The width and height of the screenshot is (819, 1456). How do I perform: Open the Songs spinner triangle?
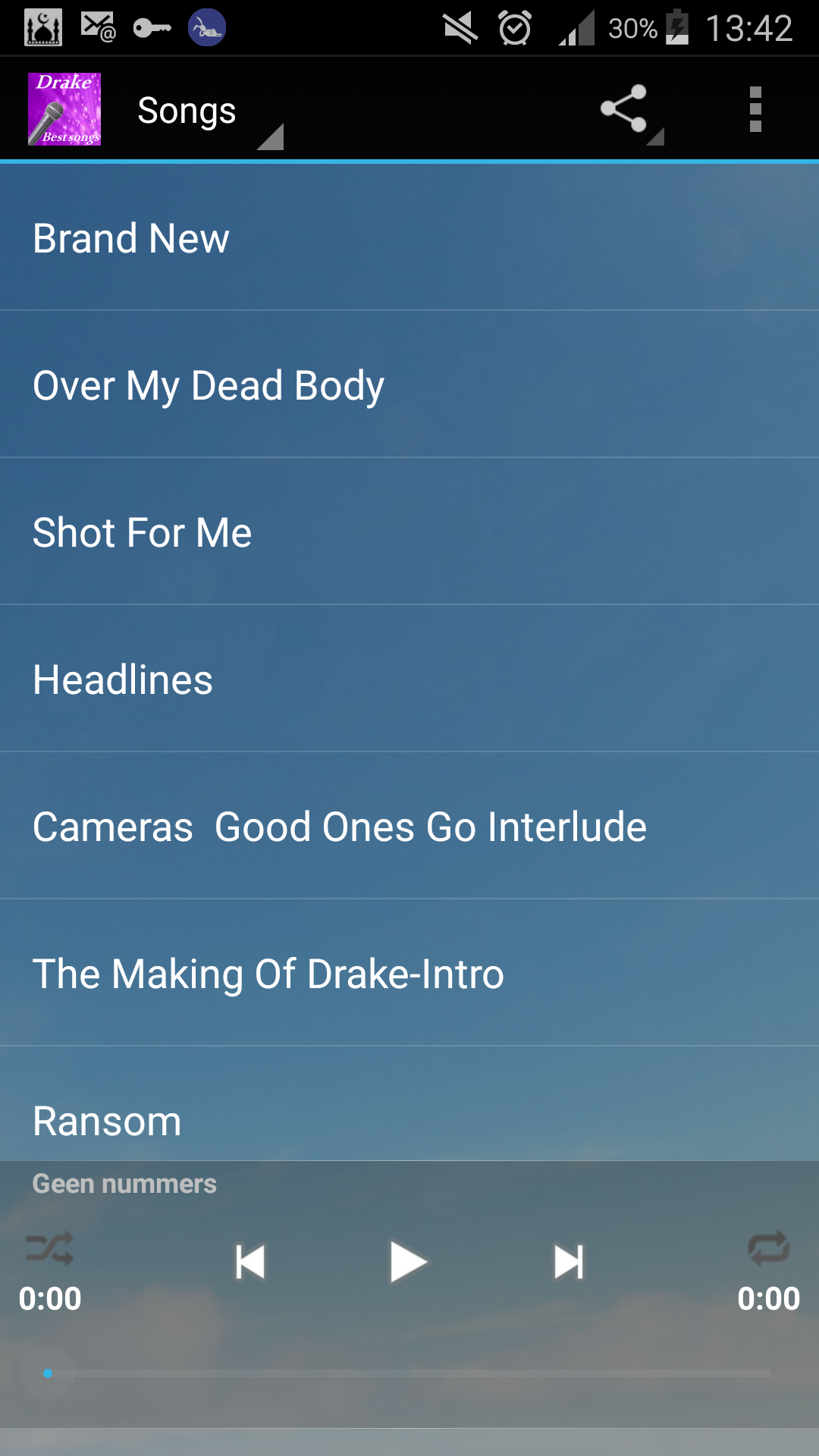[x=271, y=139]
